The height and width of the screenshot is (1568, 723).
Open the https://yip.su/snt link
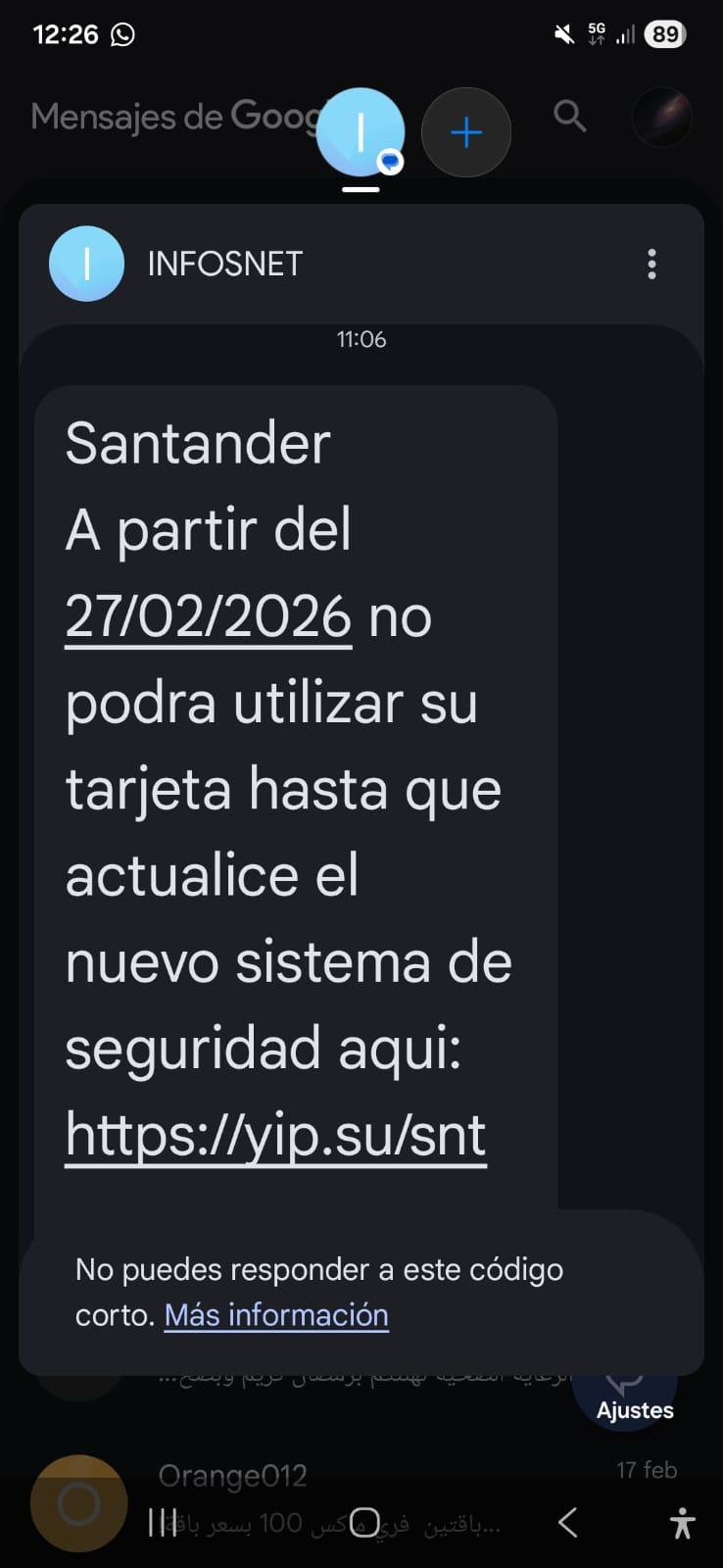pyautogui.click(x=275, y=1135)
